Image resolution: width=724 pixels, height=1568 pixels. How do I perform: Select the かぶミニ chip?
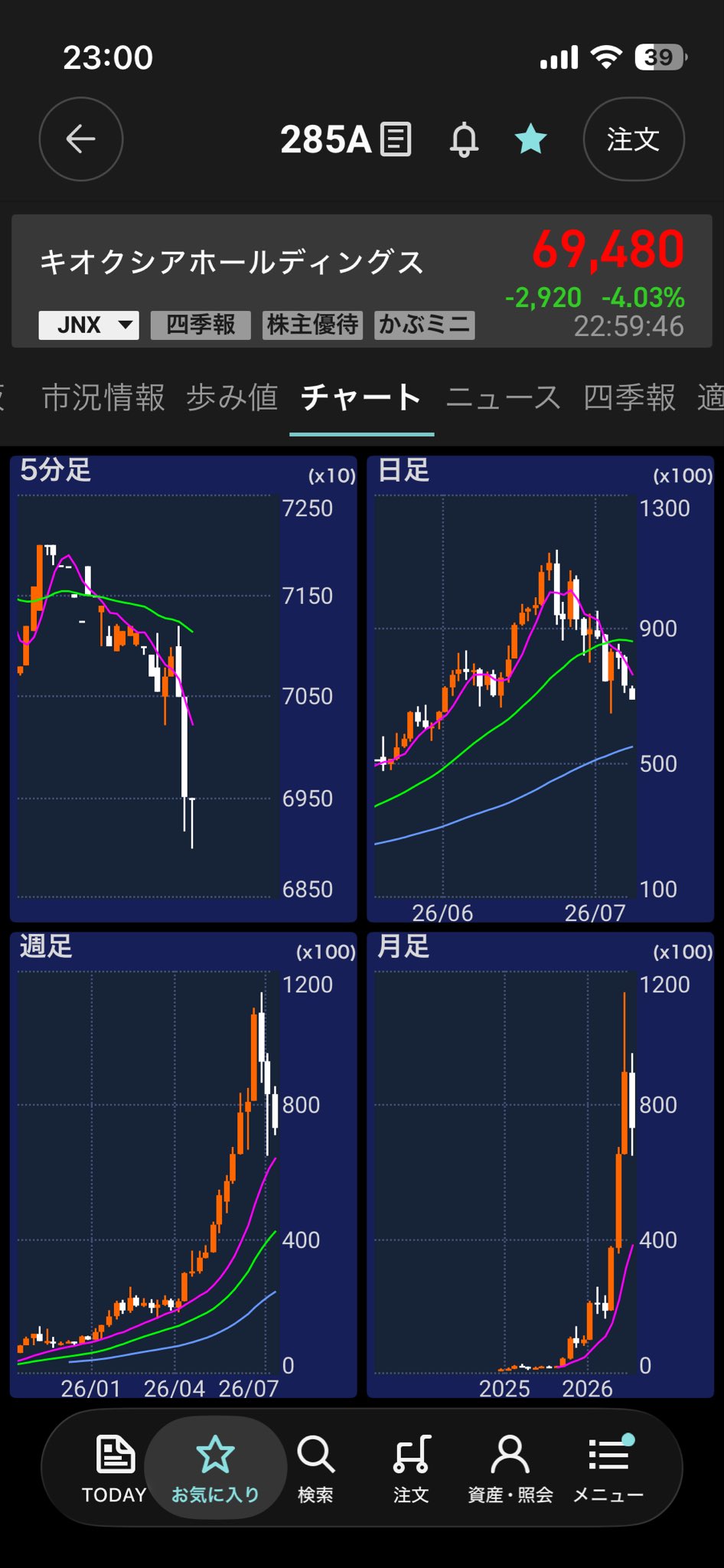tap(425, 325)
